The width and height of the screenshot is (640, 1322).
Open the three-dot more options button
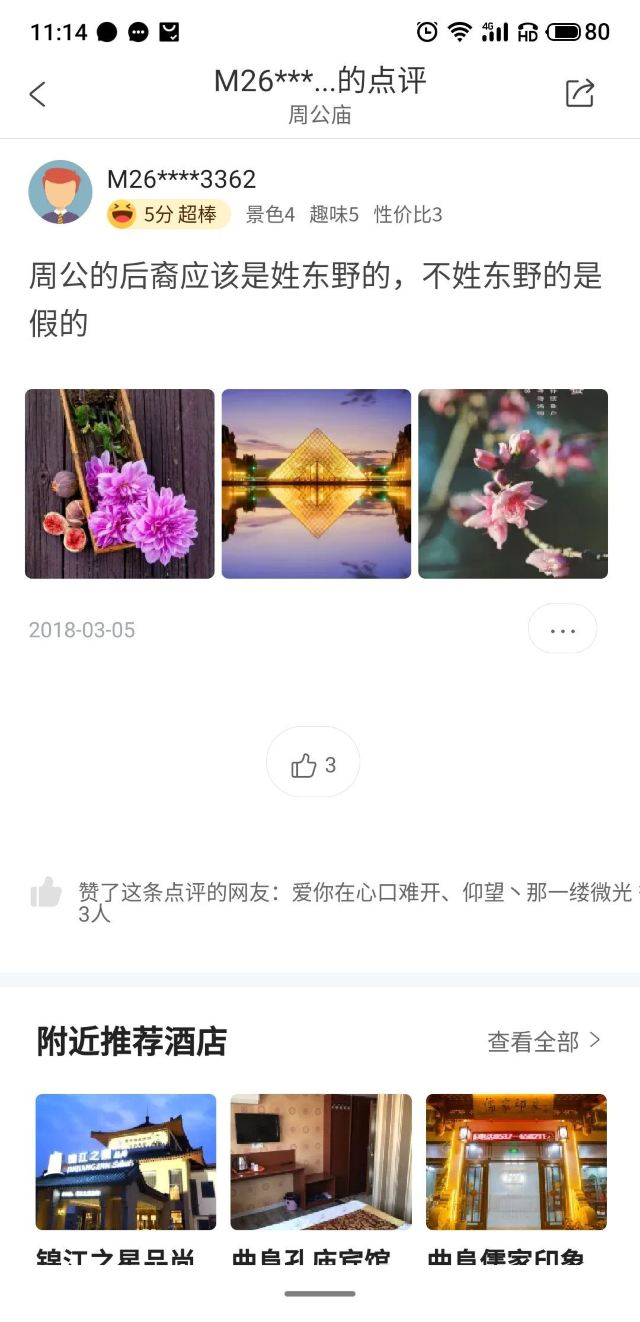pyautogui.click(x=562, y=629)
